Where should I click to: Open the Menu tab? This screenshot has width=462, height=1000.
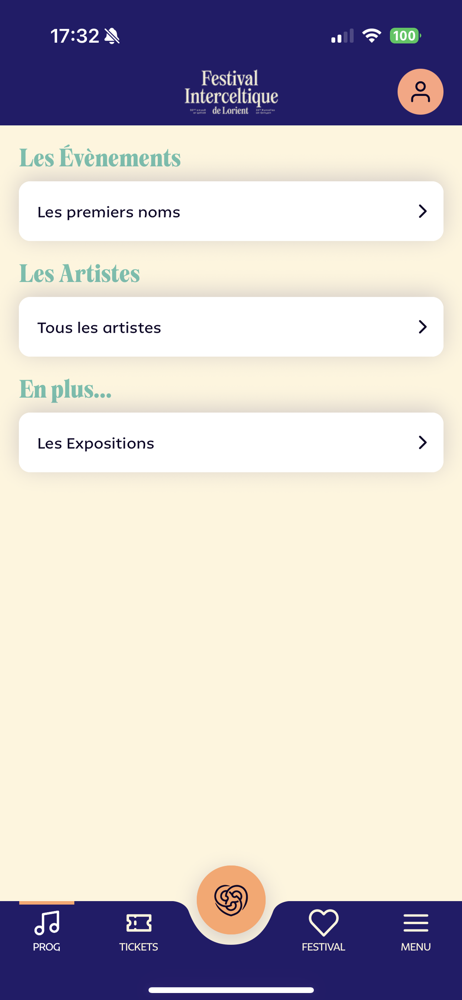(415, 931)
